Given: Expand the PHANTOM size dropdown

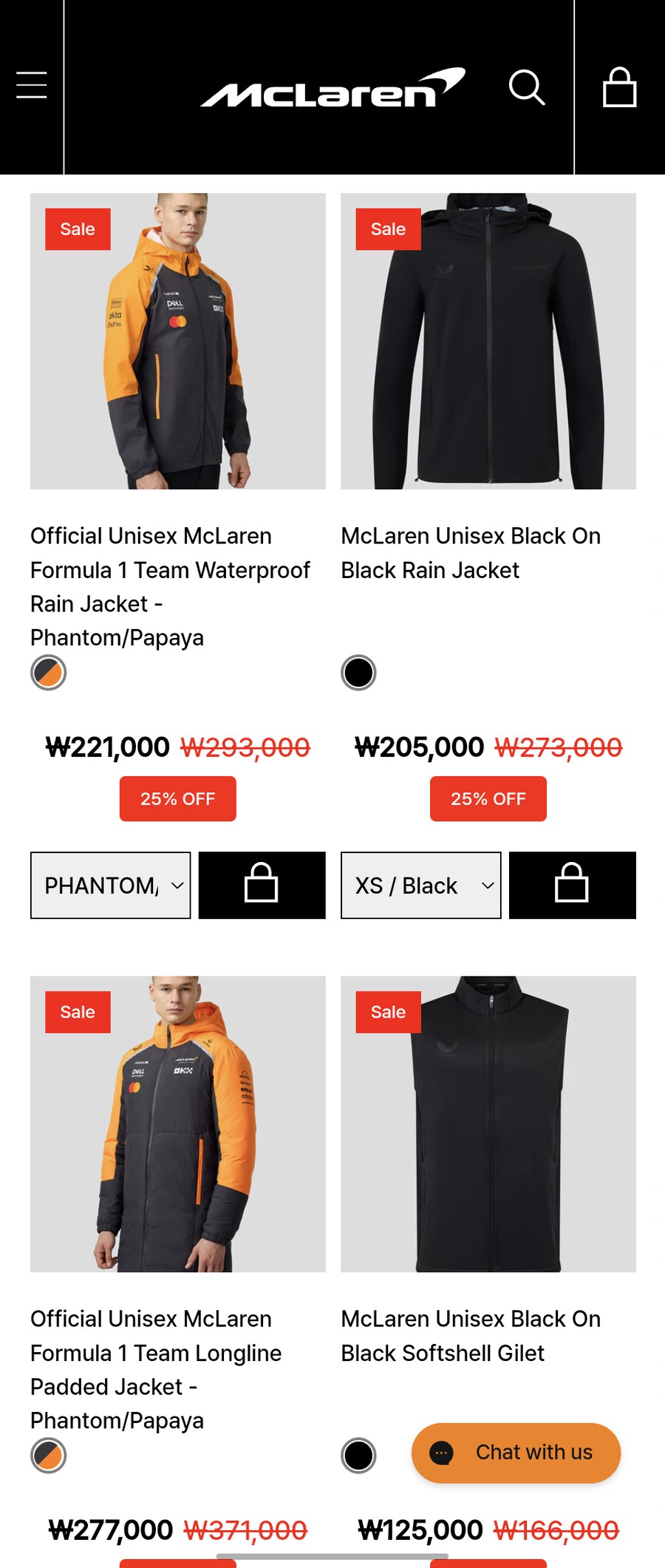Looking at the screenshot, I should click(x=110, y=885).
